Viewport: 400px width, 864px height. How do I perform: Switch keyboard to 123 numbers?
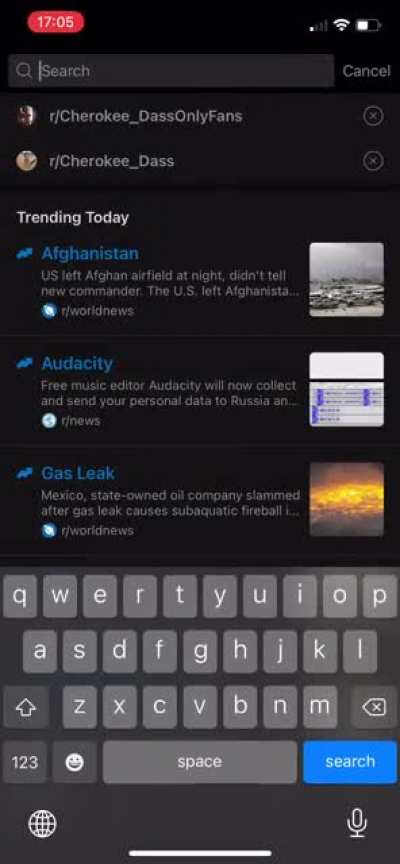25,762
